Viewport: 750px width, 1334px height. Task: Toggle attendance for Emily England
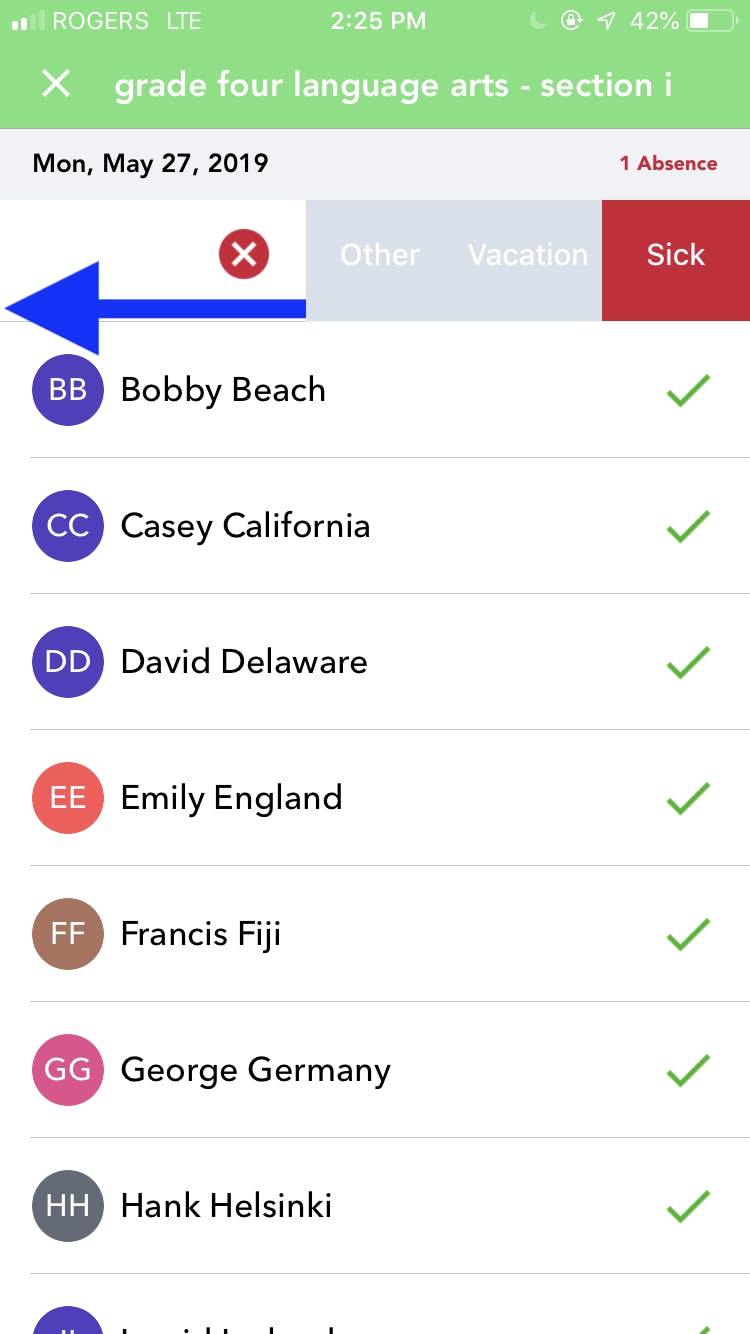688,798
